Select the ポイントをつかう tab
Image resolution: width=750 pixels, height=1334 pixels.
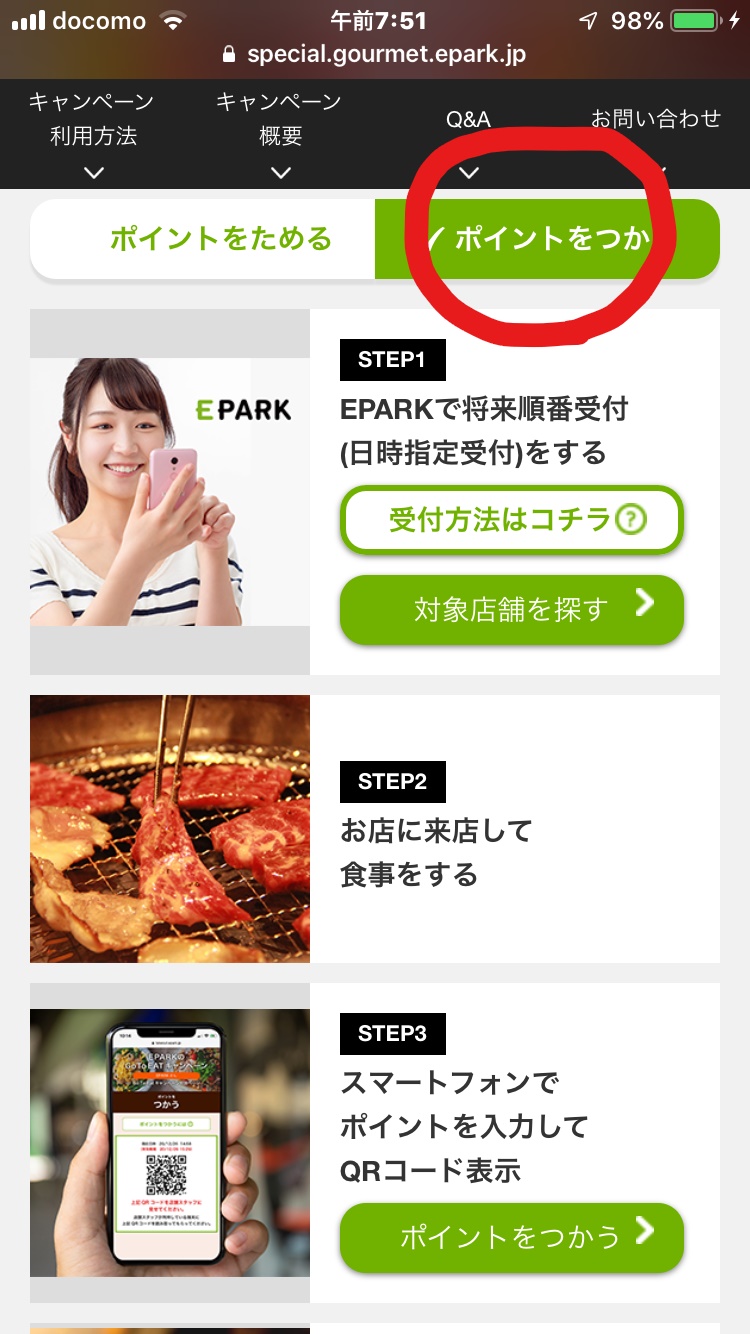(547, 239)
